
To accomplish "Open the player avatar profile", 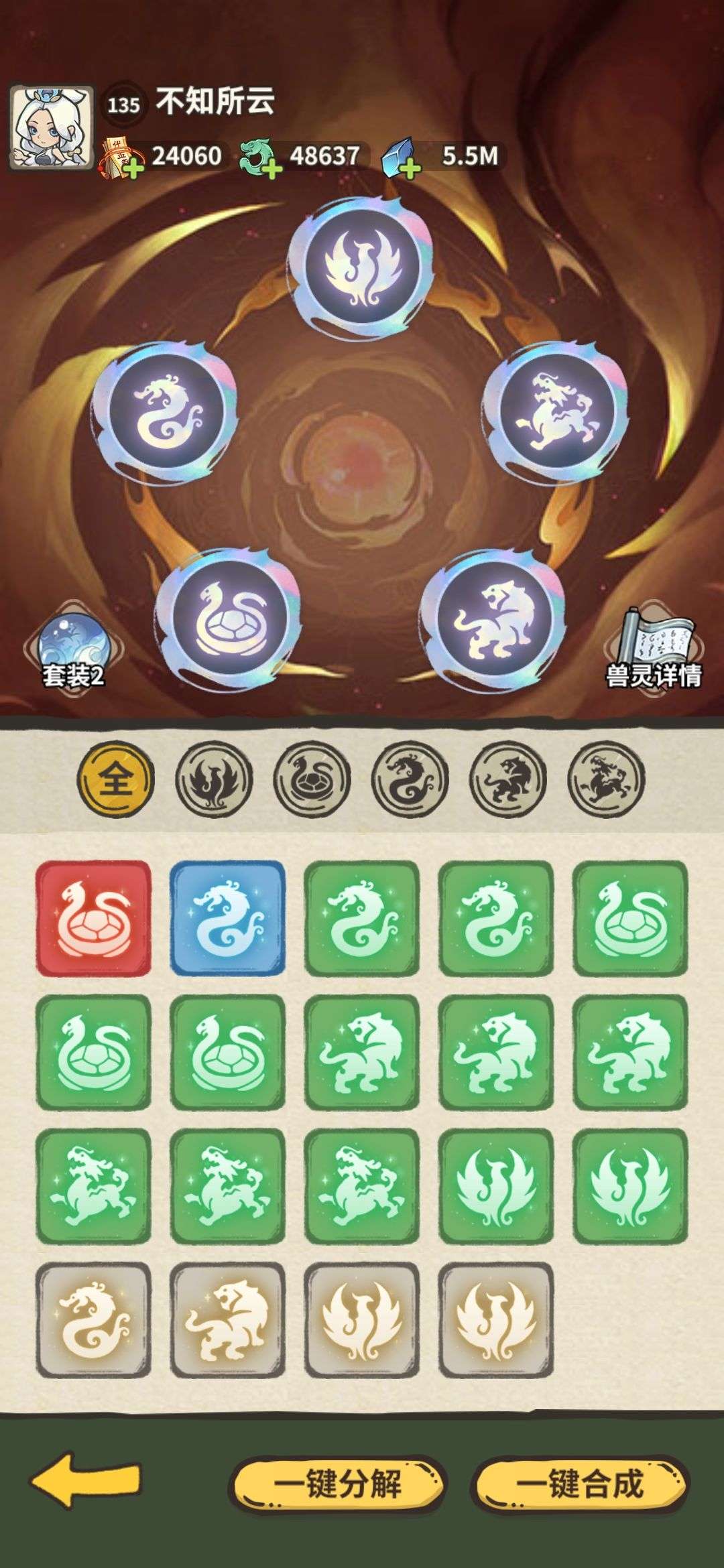I will click(51, 127).
